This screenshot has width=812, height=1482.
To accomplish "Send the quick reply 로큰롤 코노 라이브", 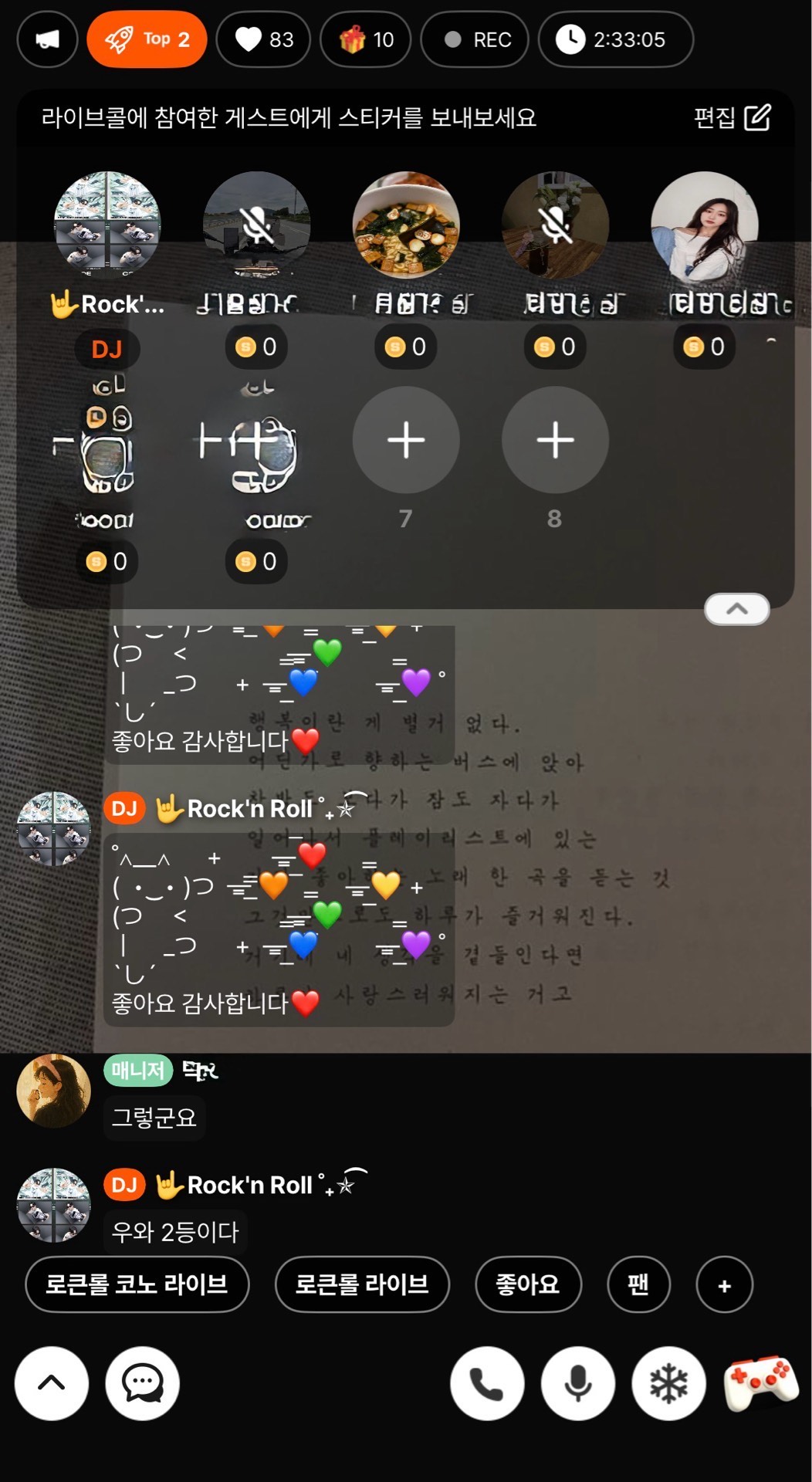I will click(137, 1284).
